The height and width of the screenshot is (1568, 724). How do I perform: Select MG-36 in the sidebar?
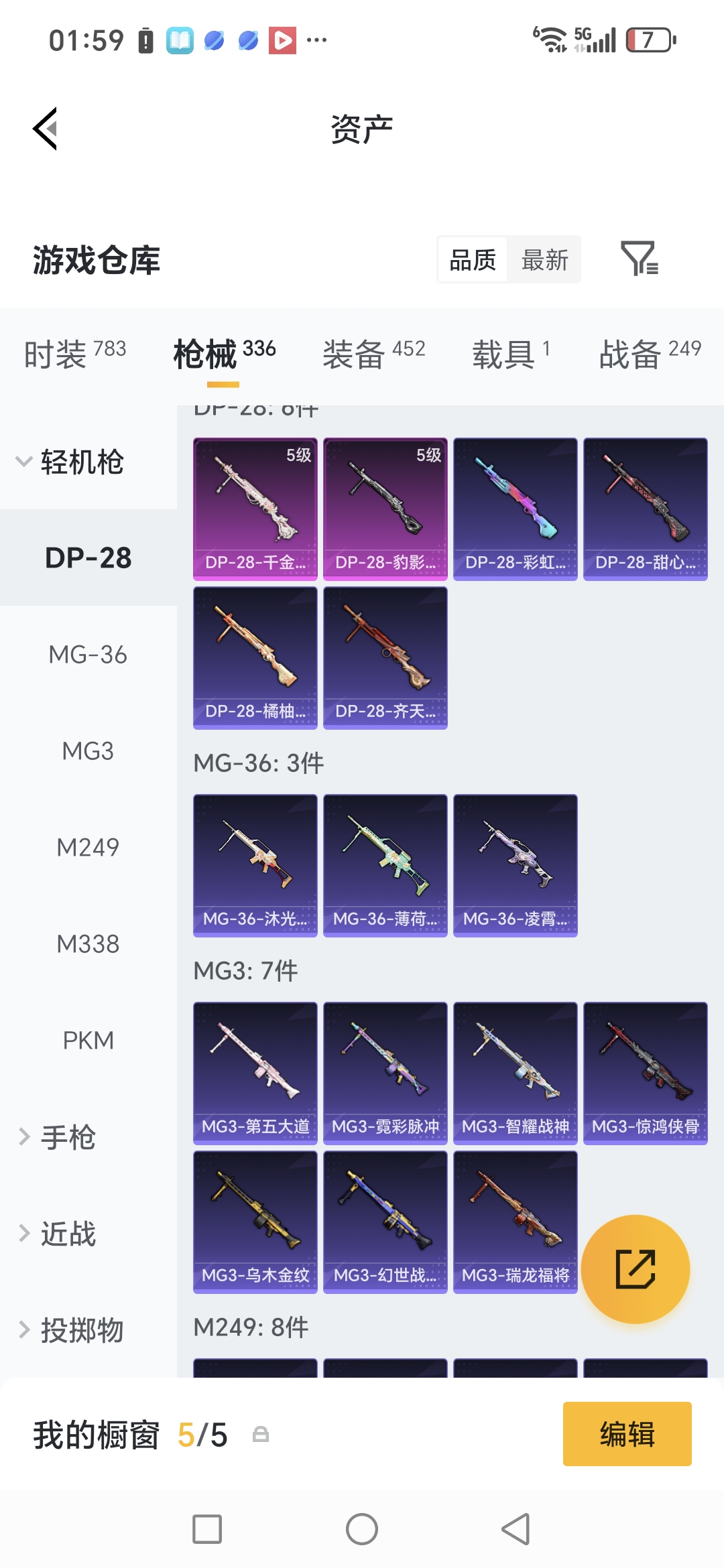tap(88, 655)
